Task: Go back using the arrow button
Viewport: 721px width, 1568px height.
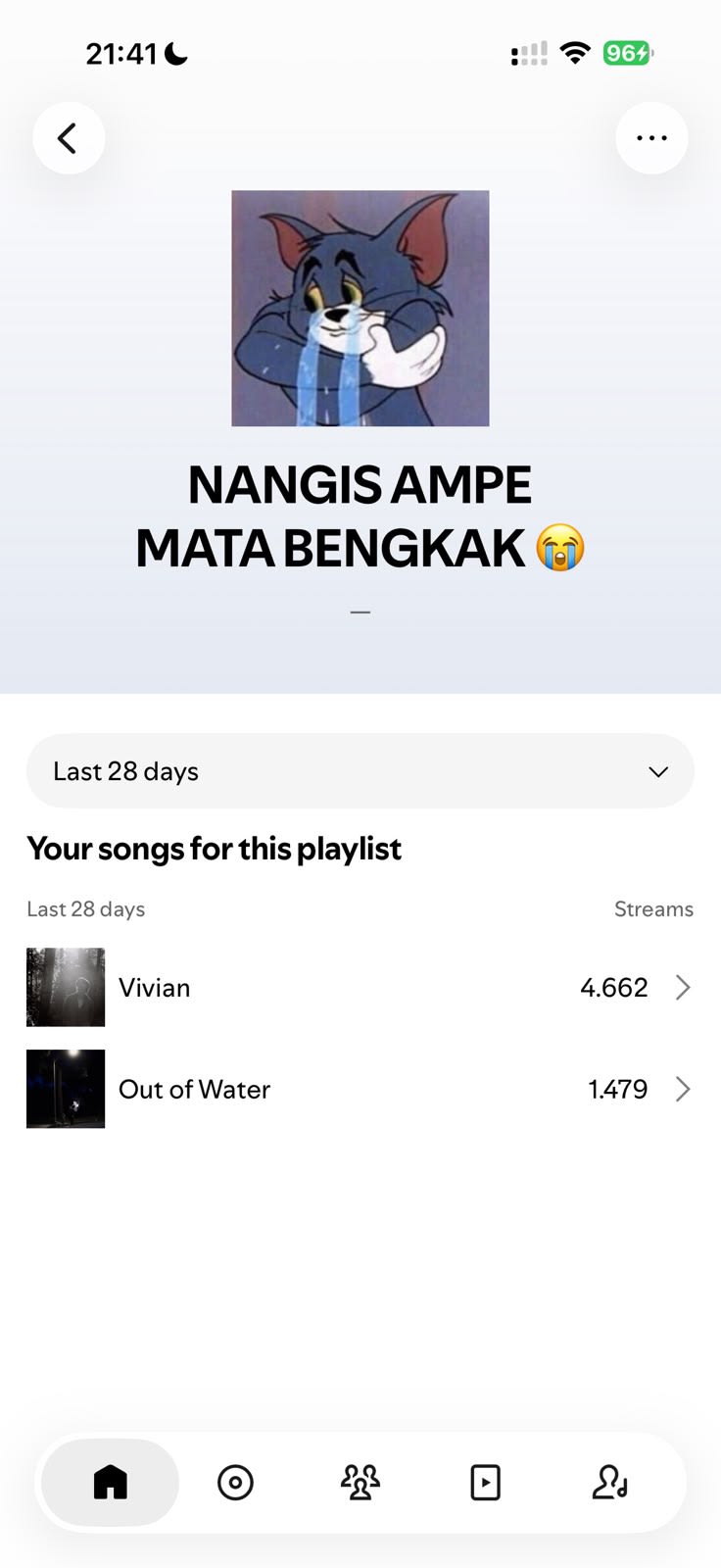Action: click(69, 138)
